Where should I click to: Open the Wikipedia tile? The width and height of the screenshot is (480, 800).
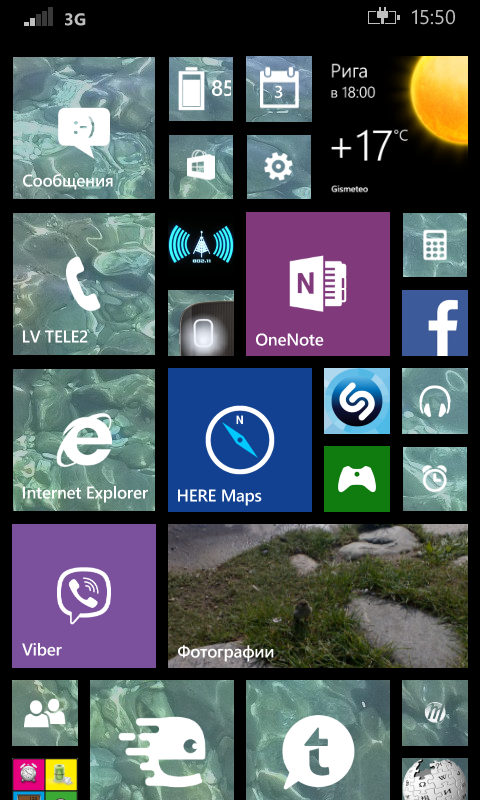tap(435, 780)
